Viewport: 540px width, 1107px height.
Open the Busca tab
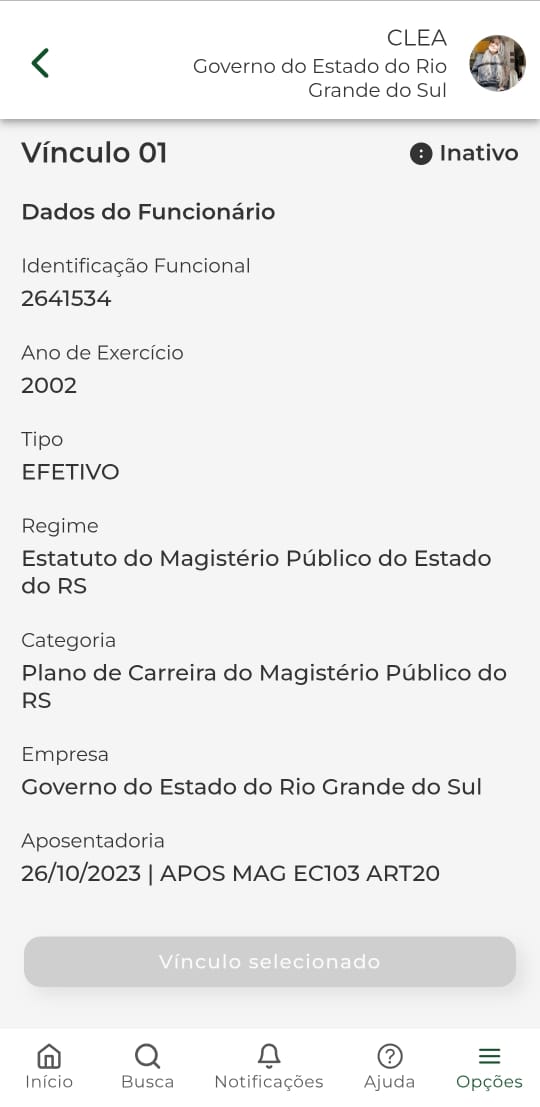click(148, 1067)
